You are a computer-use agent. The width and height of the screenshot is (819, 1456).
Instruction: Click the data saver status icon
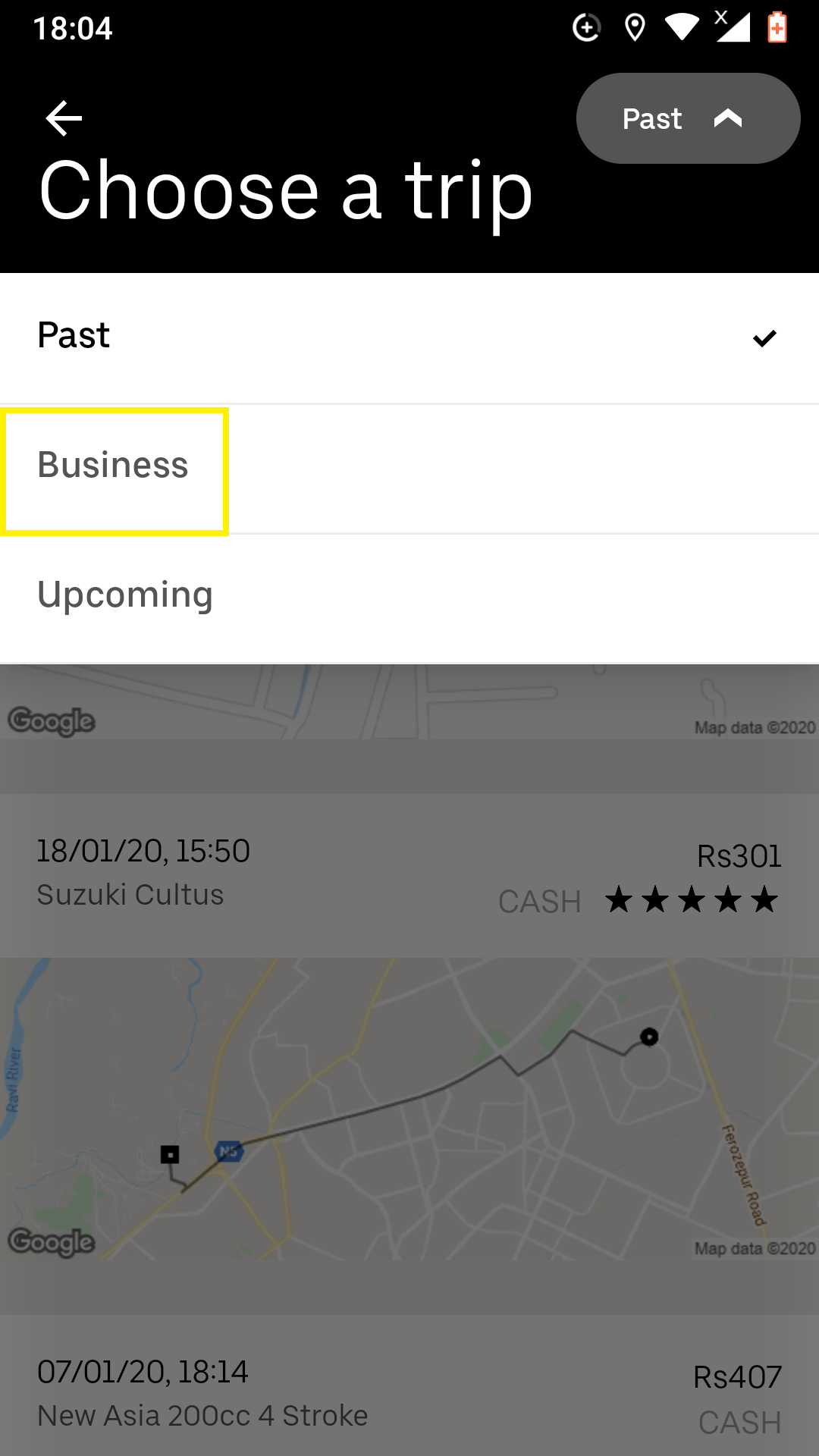click(588, 26)
